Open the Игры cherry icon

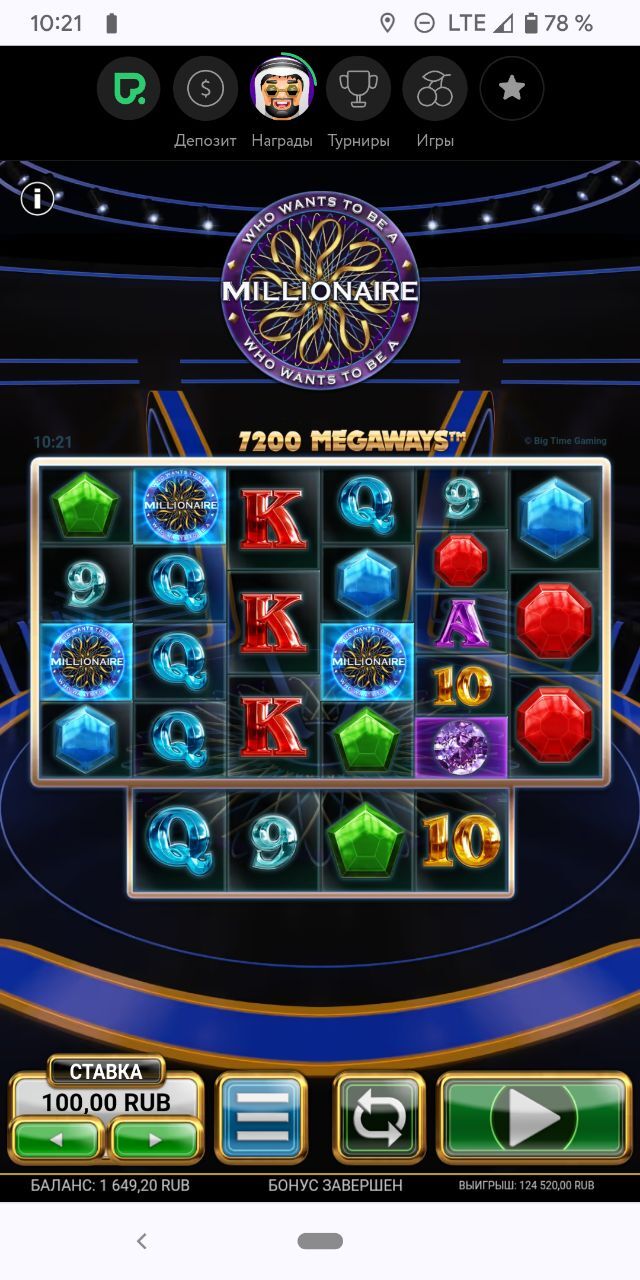click(x=435, y=89)
